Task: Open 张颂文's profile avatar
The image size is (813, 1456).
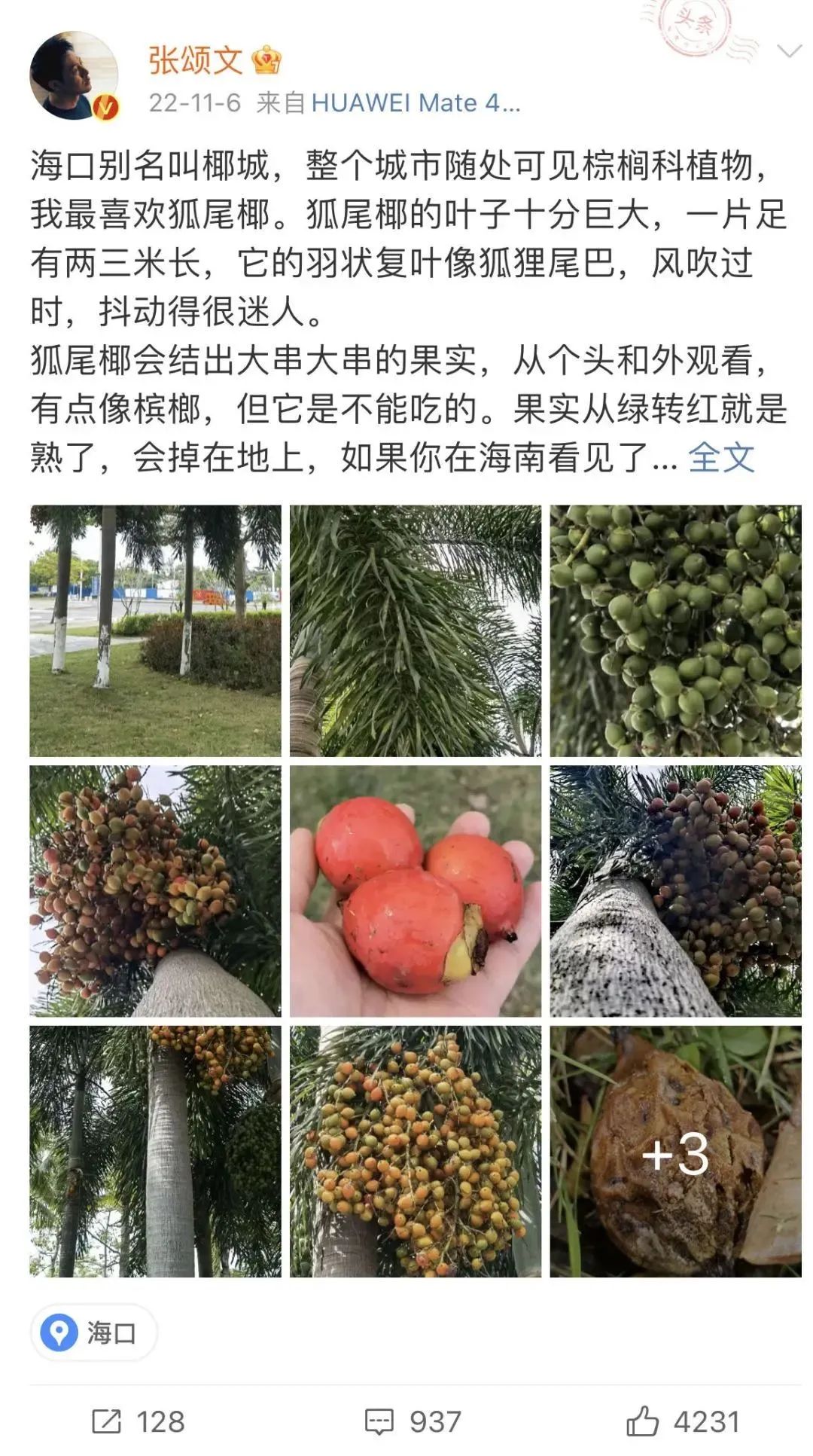Action: [74, 75]
